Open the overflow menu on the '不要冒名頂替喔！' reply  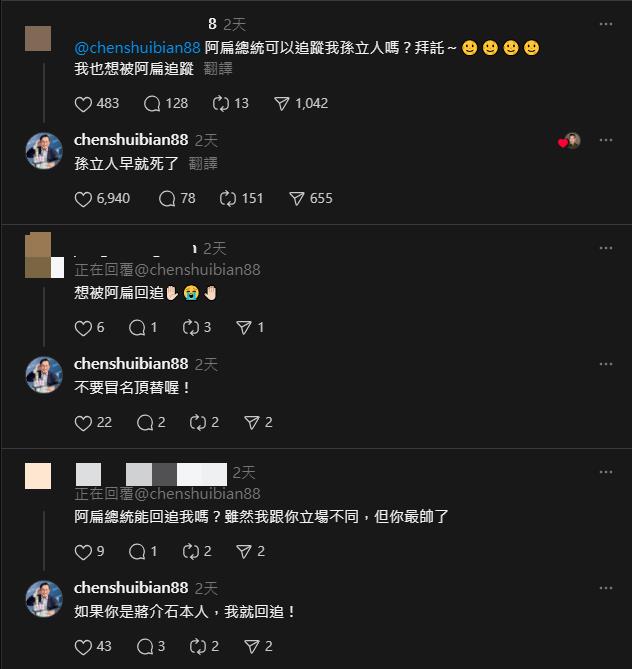pos(606,365)
